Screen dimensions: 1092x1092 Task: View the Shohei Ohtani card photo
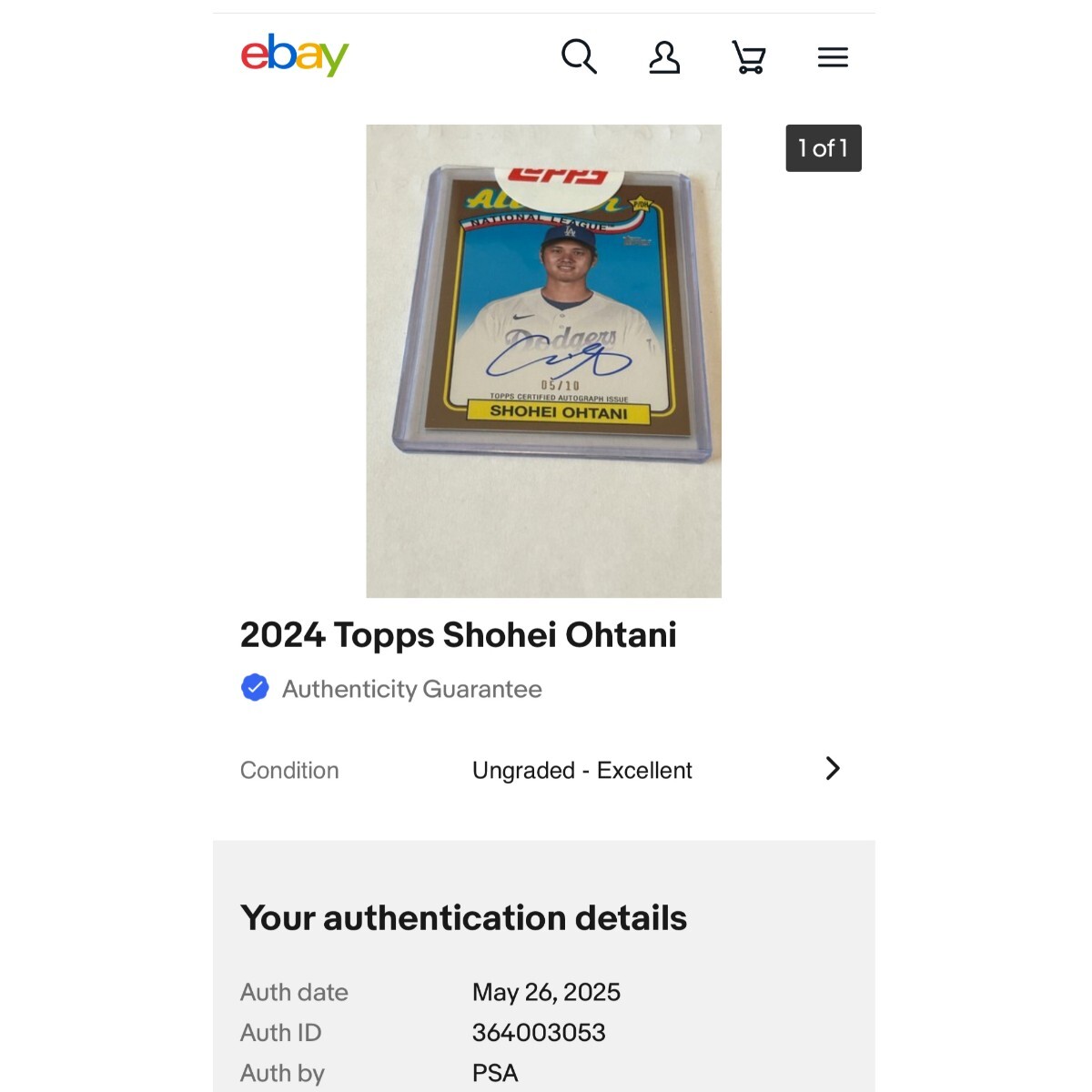tap(543, 360)
